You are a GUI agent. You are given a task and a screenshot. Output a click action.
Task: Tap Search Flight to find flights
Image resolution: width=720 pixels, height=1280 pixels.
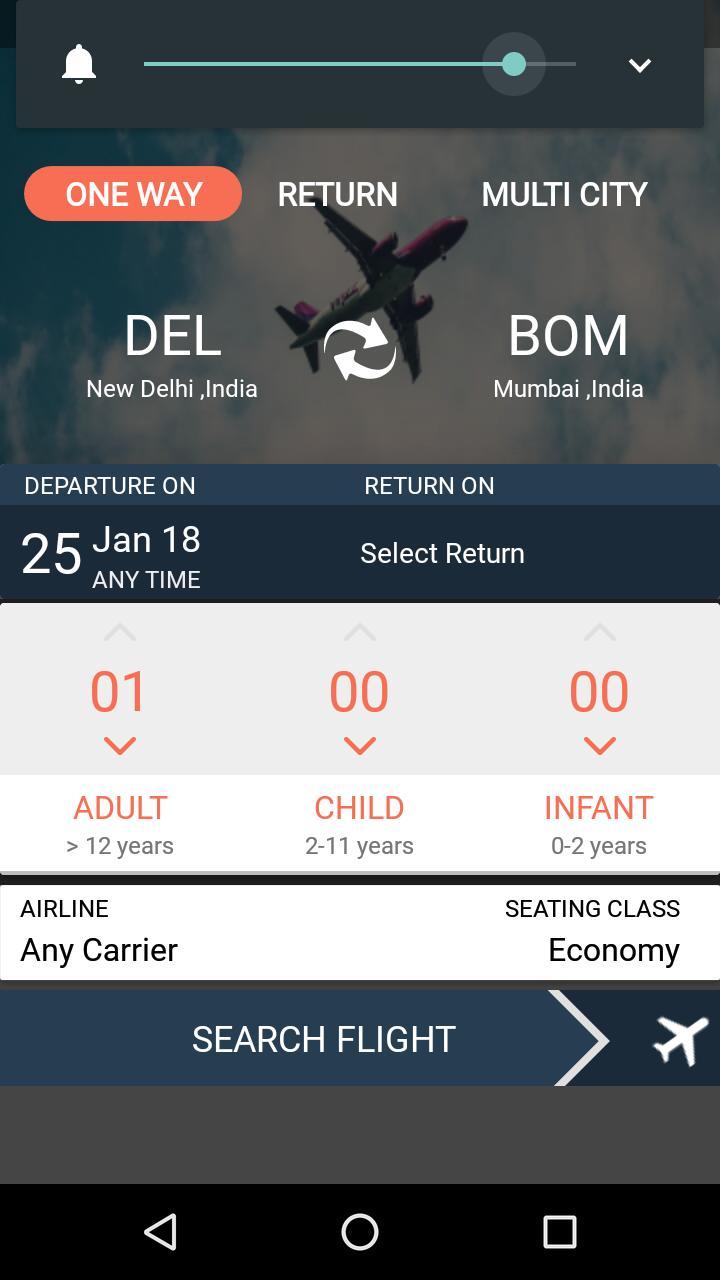[324, 1039]
